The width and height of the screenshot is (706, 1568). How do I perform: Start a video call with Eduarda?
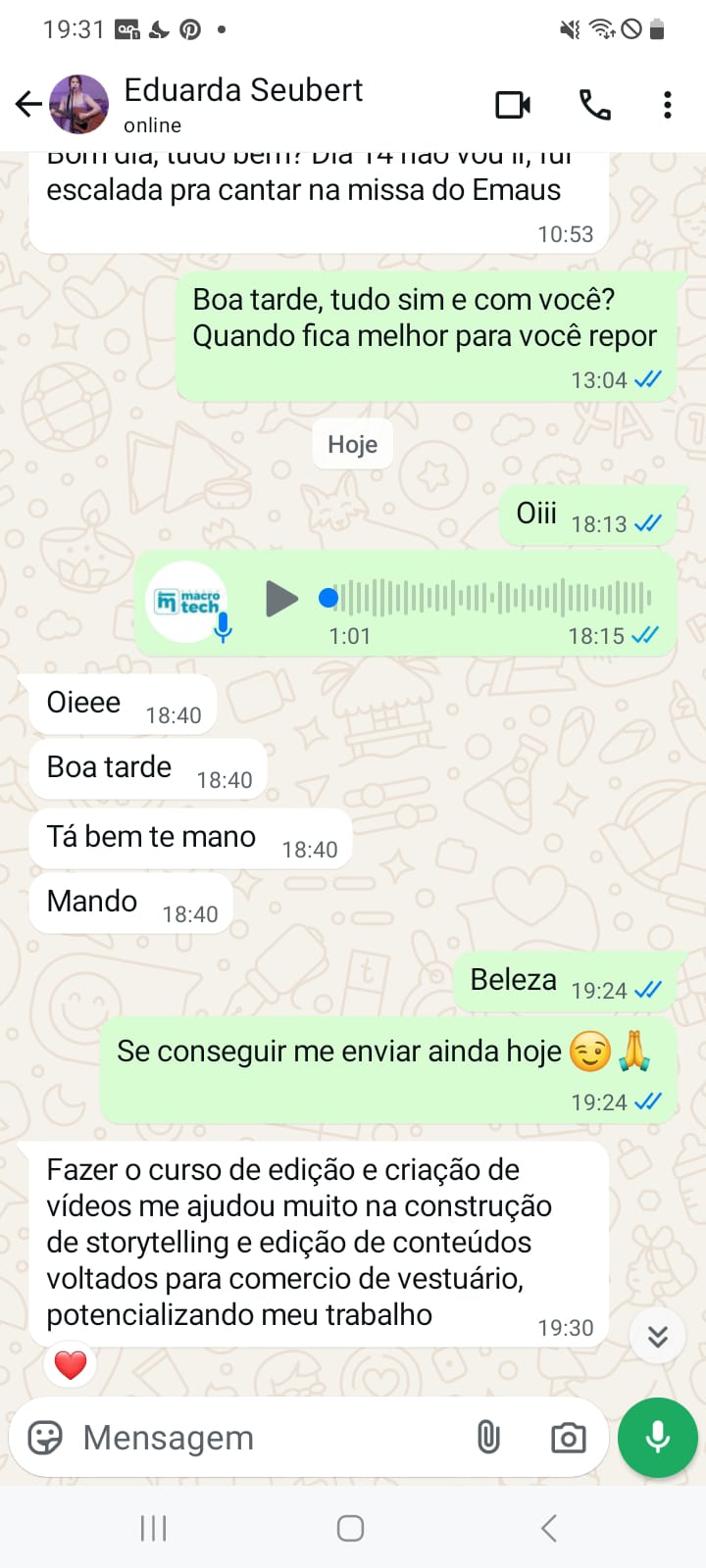pos(513,105)
